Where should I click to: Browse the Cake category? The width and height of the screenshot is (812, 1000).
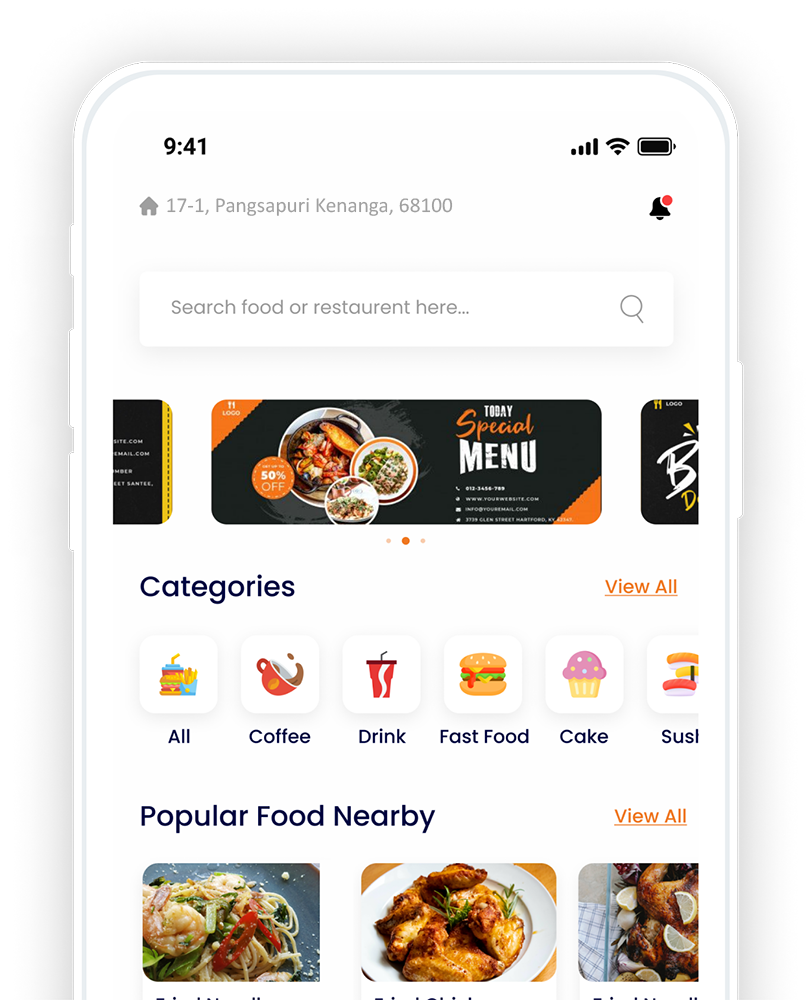click(584, 675)
